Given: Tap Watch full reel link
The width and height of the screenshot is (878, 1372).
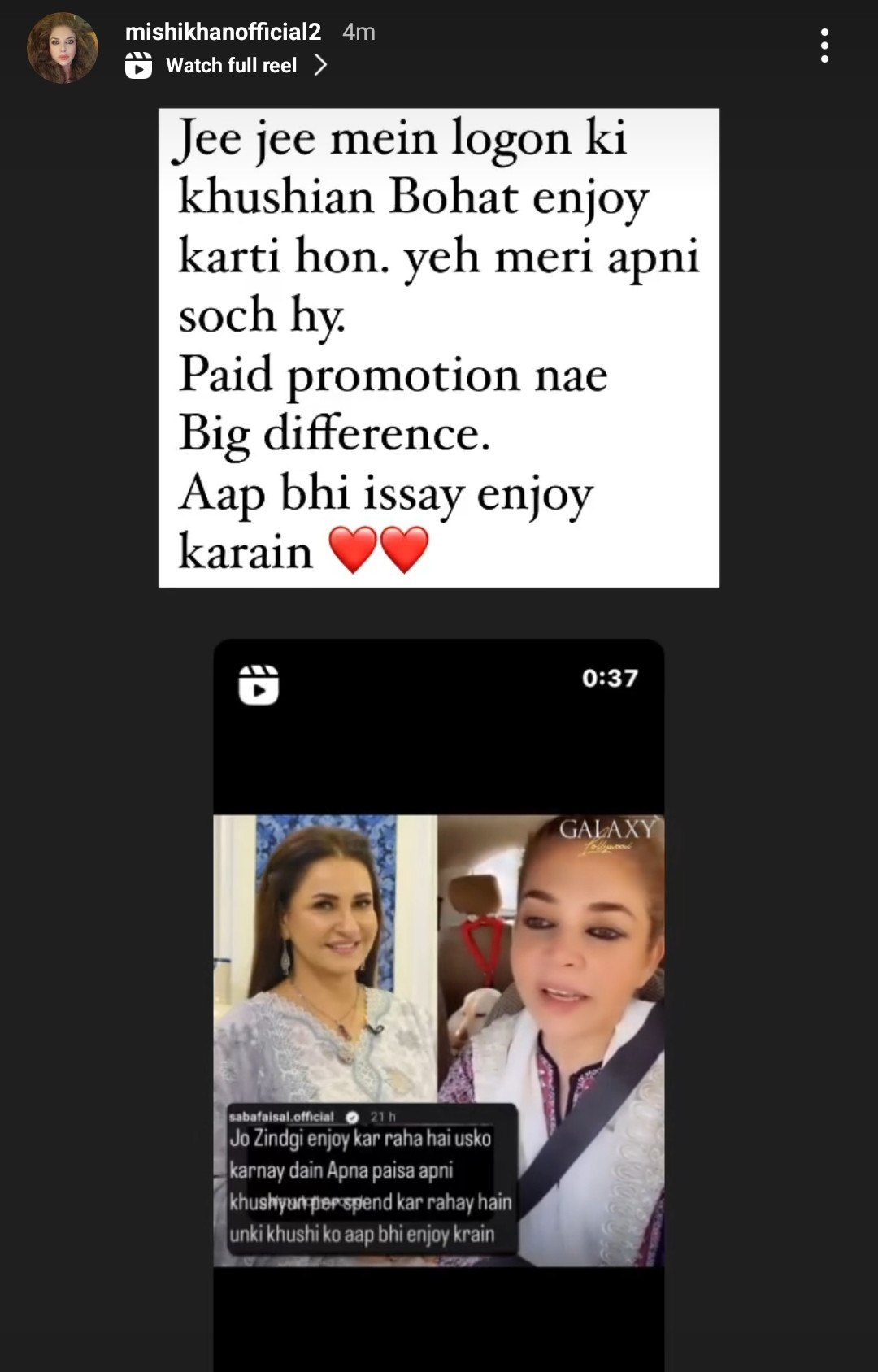Looking at the screenshot, I should [x=231, y=66].
